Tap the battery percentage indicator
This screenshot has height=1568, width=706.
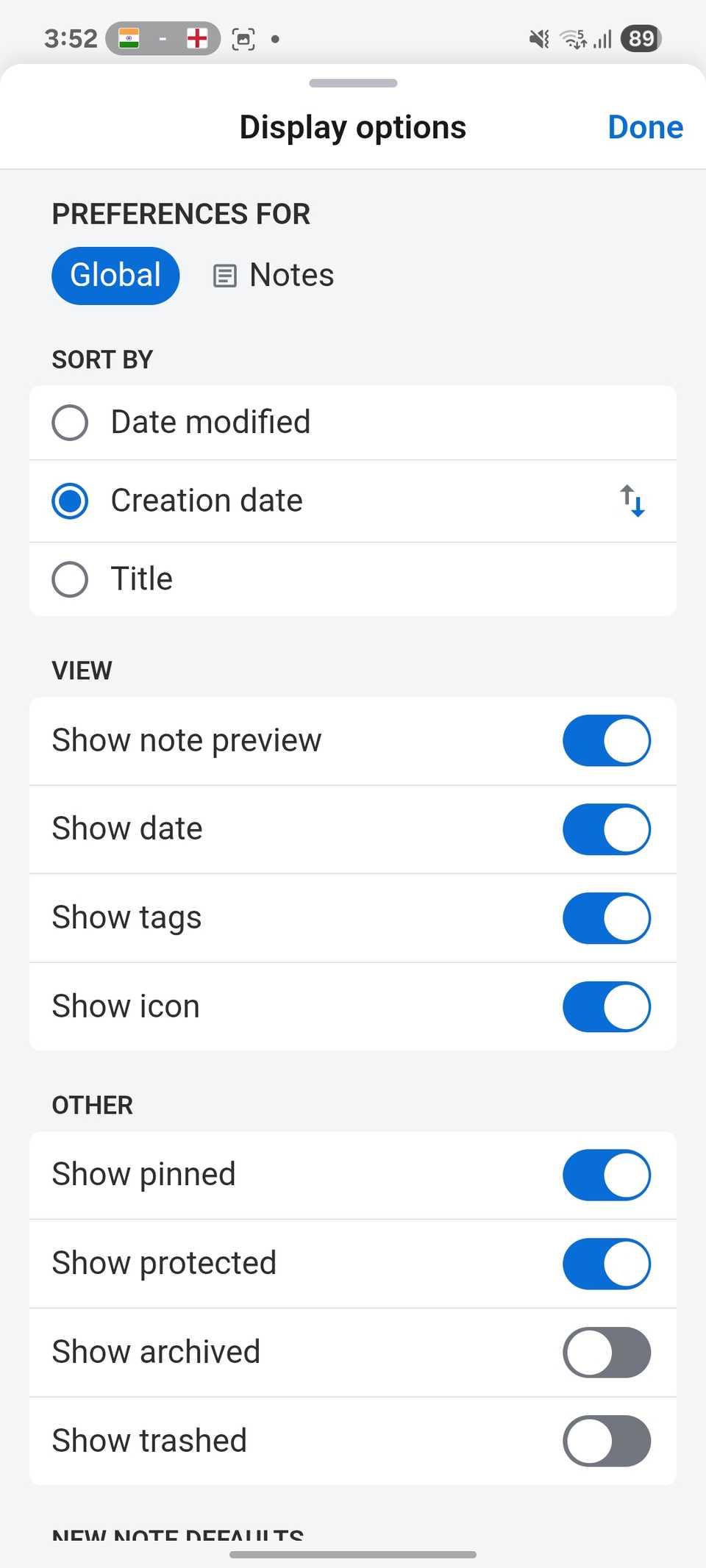click(639, 38)
